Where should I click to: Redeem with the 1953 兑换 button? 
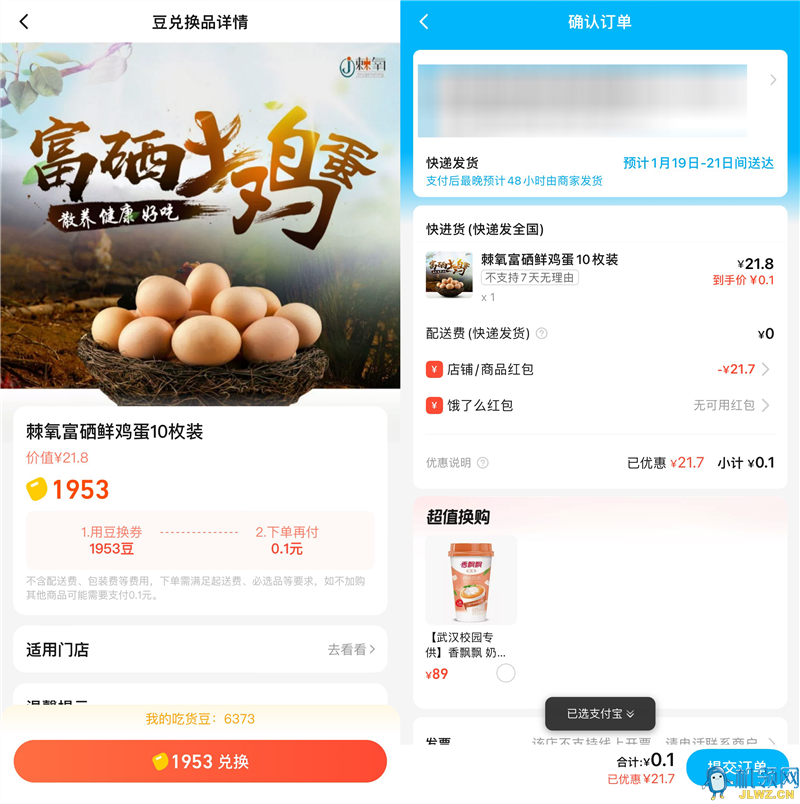[200, 761]
